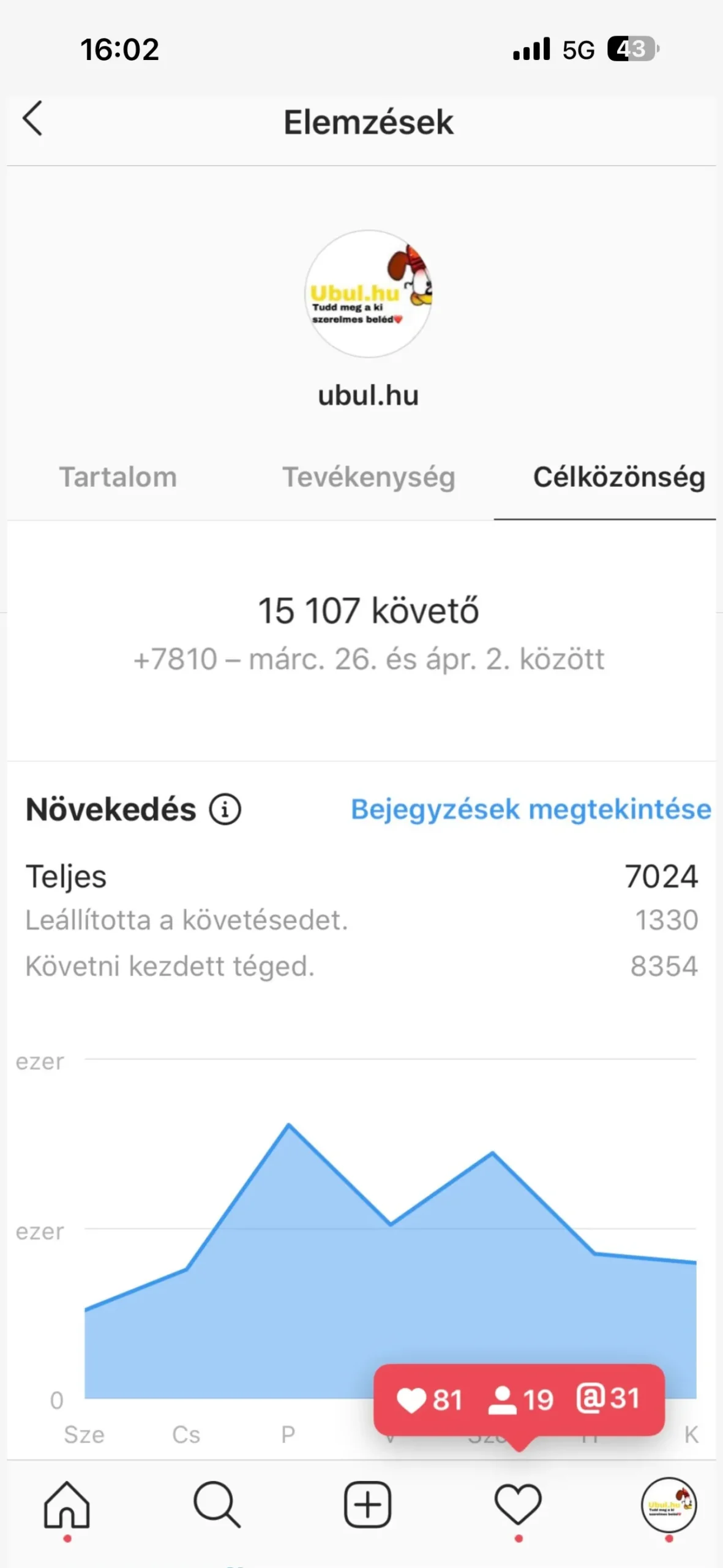Viewport: 723px width, 1568px height.
Task: Switch to the Tartalom tab
Action: 118,477
